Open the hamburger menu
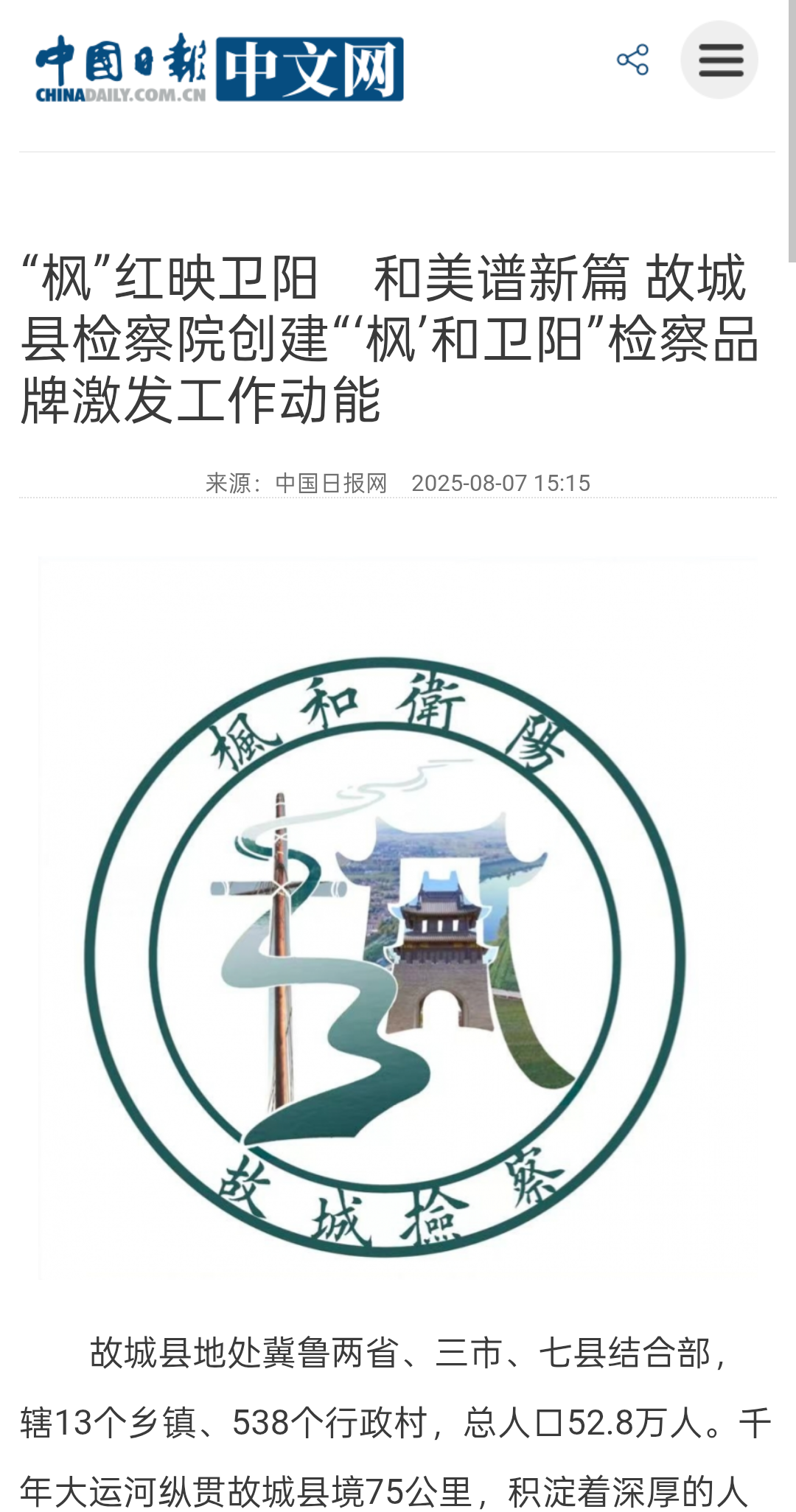Viewport: 796px width, 1512px height. coord(719,60)
